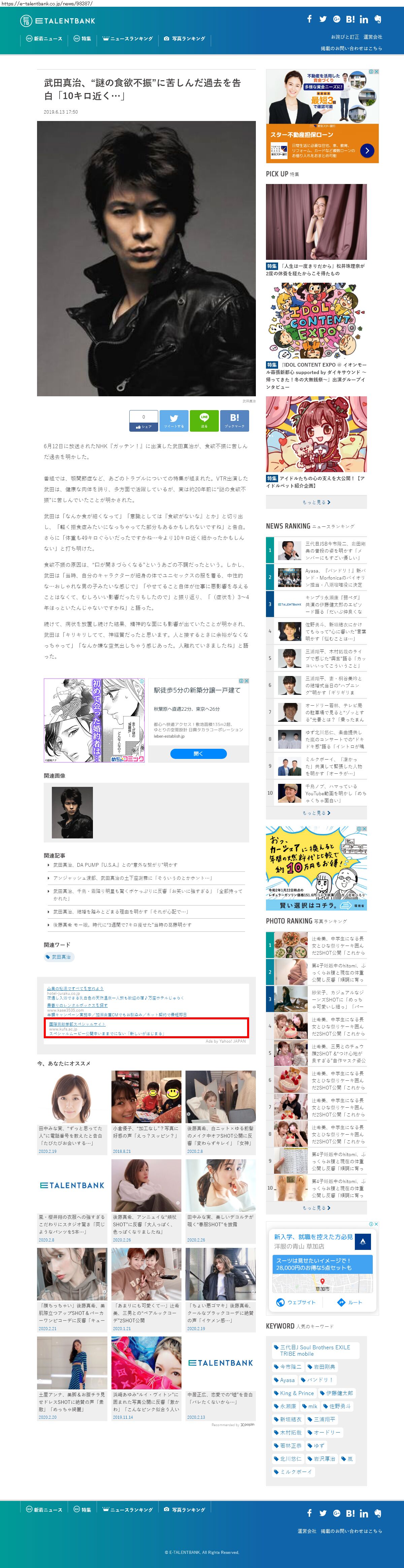Image resolution: width=404 pixels, height=1568 pixels.
Task: Tap the Twitter icon in the header
Action: [323, 19]
